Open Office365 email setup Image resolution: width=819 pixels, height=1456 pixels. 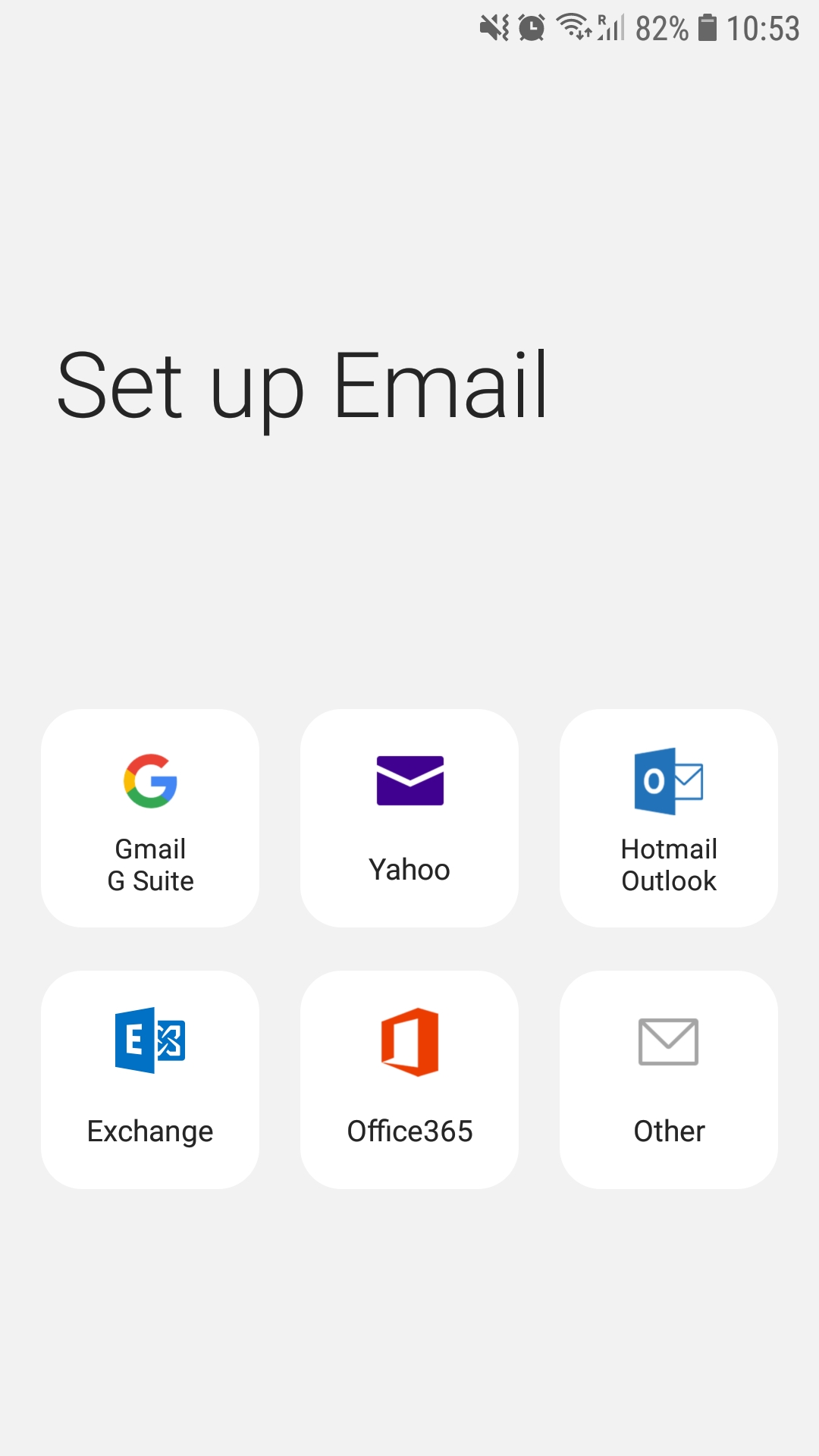(x=409, y=1079)
